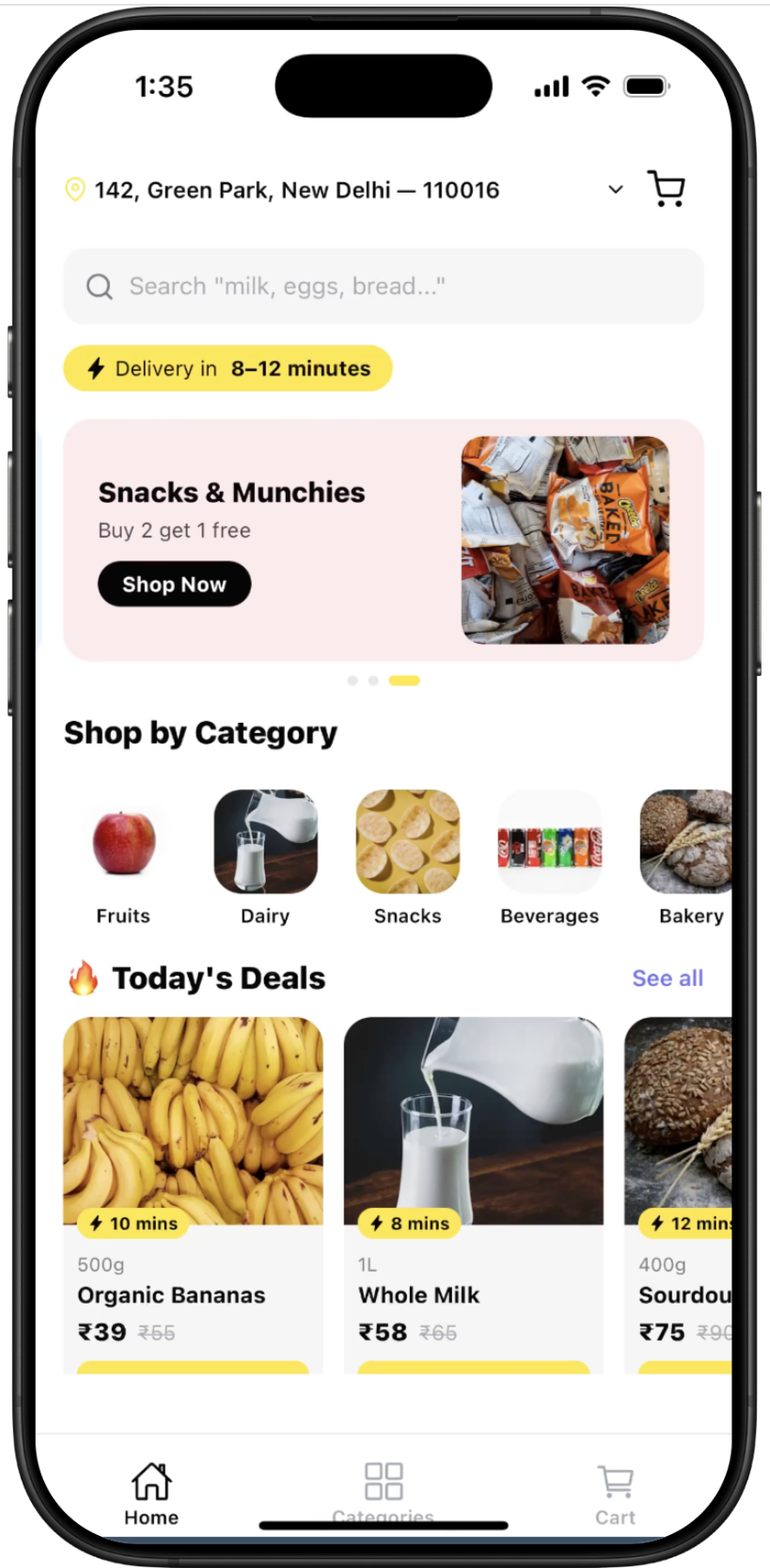This screenshot has height=1568, width=770.
Task: Open the cart icon in the header
Action: 666,189
